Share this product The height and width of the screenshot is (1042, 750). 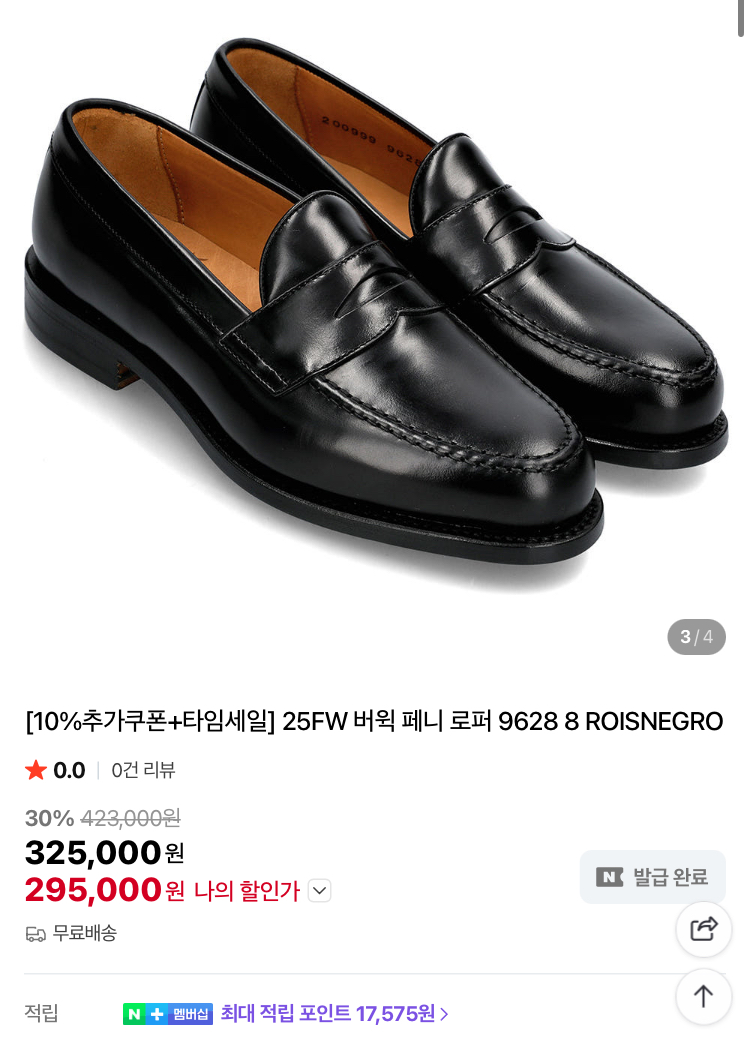tap(704, 929)
